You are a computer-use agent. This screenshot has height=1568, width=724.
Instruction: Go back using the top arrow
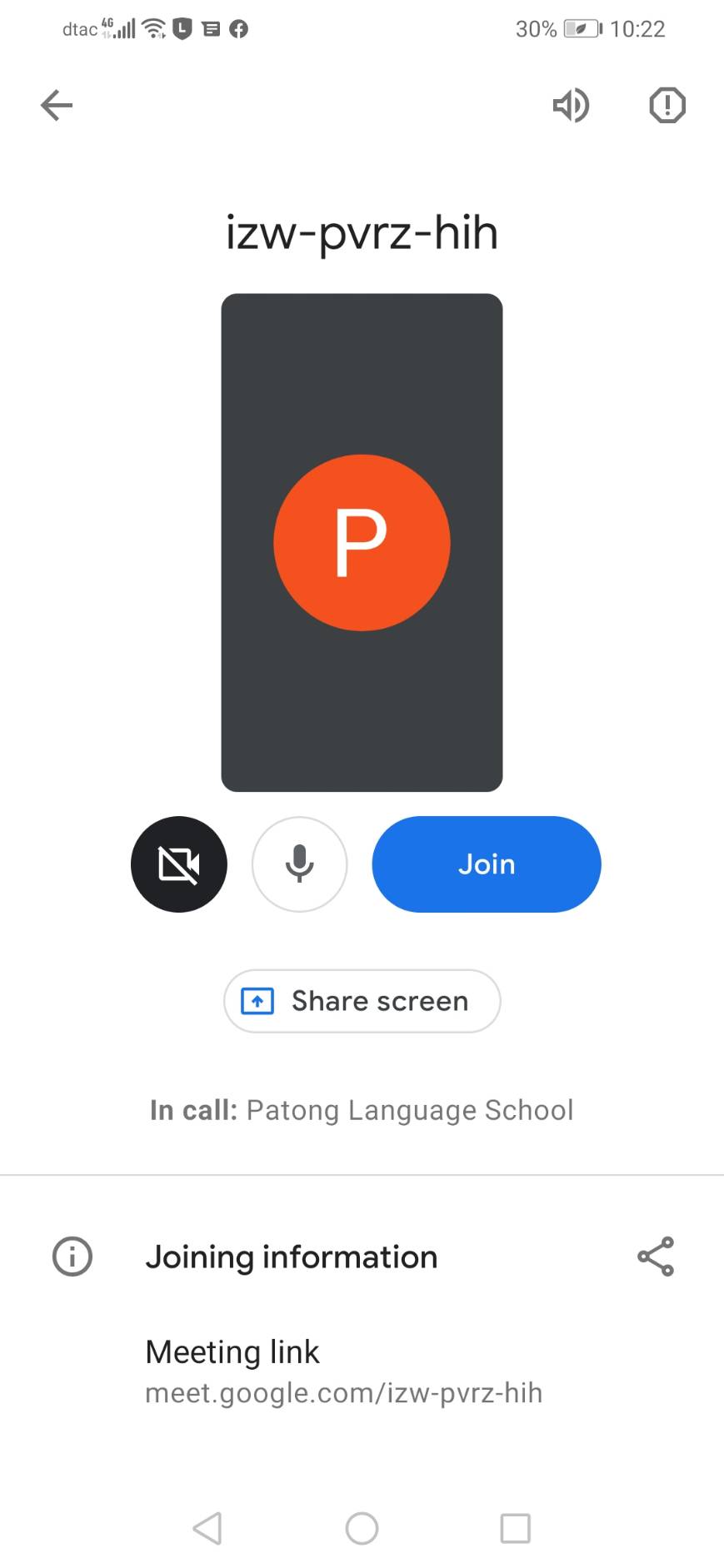tap(57, 106)
